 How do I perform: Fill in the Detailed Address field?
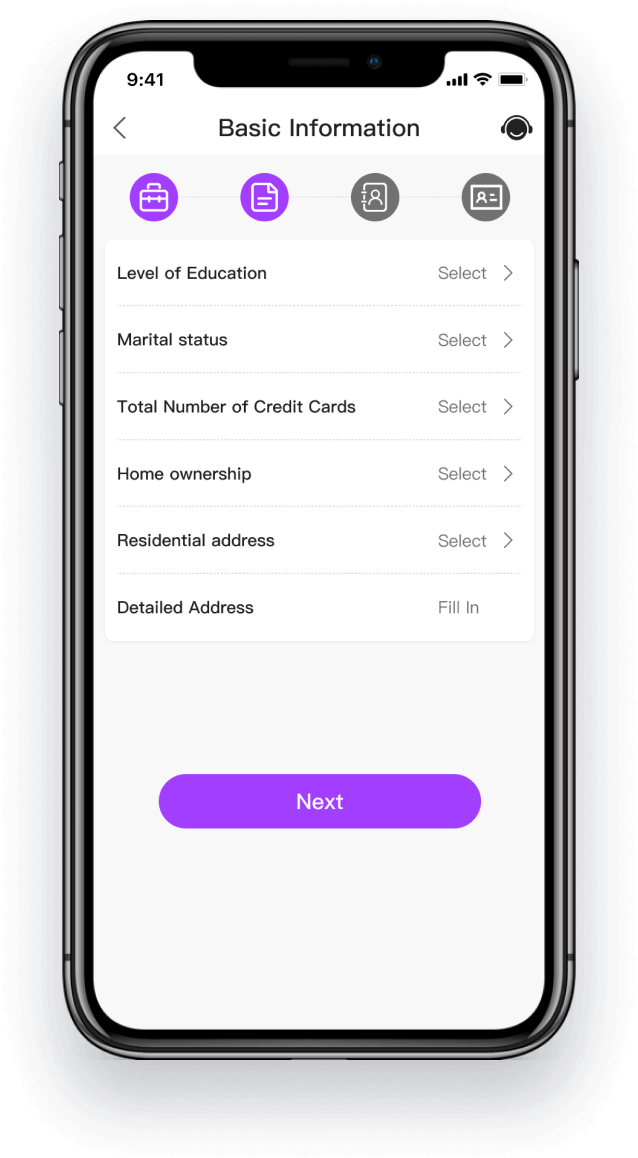[x=457, y=608]
